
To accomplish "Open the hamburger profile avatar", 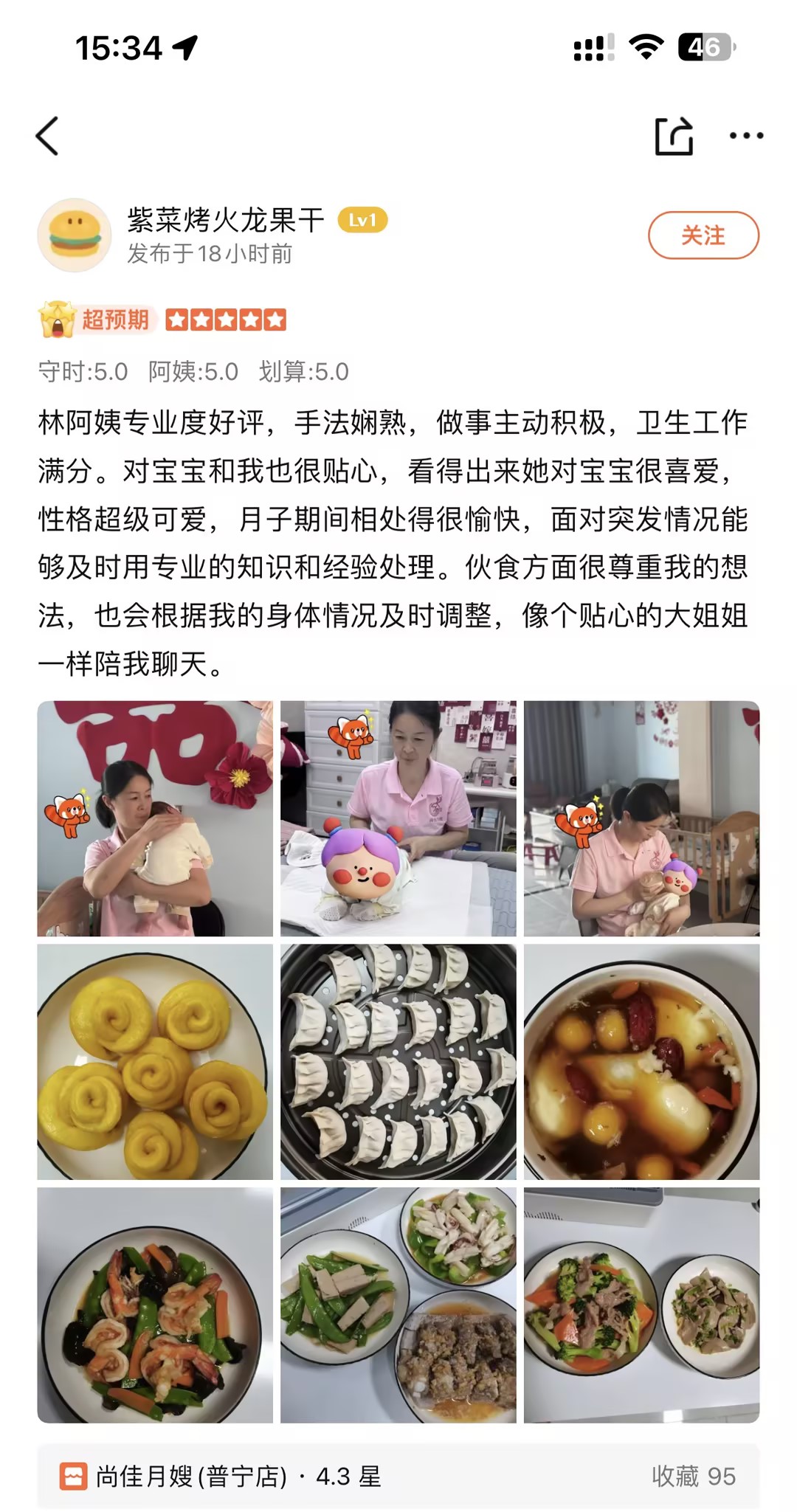I will (x=74, y=235).
